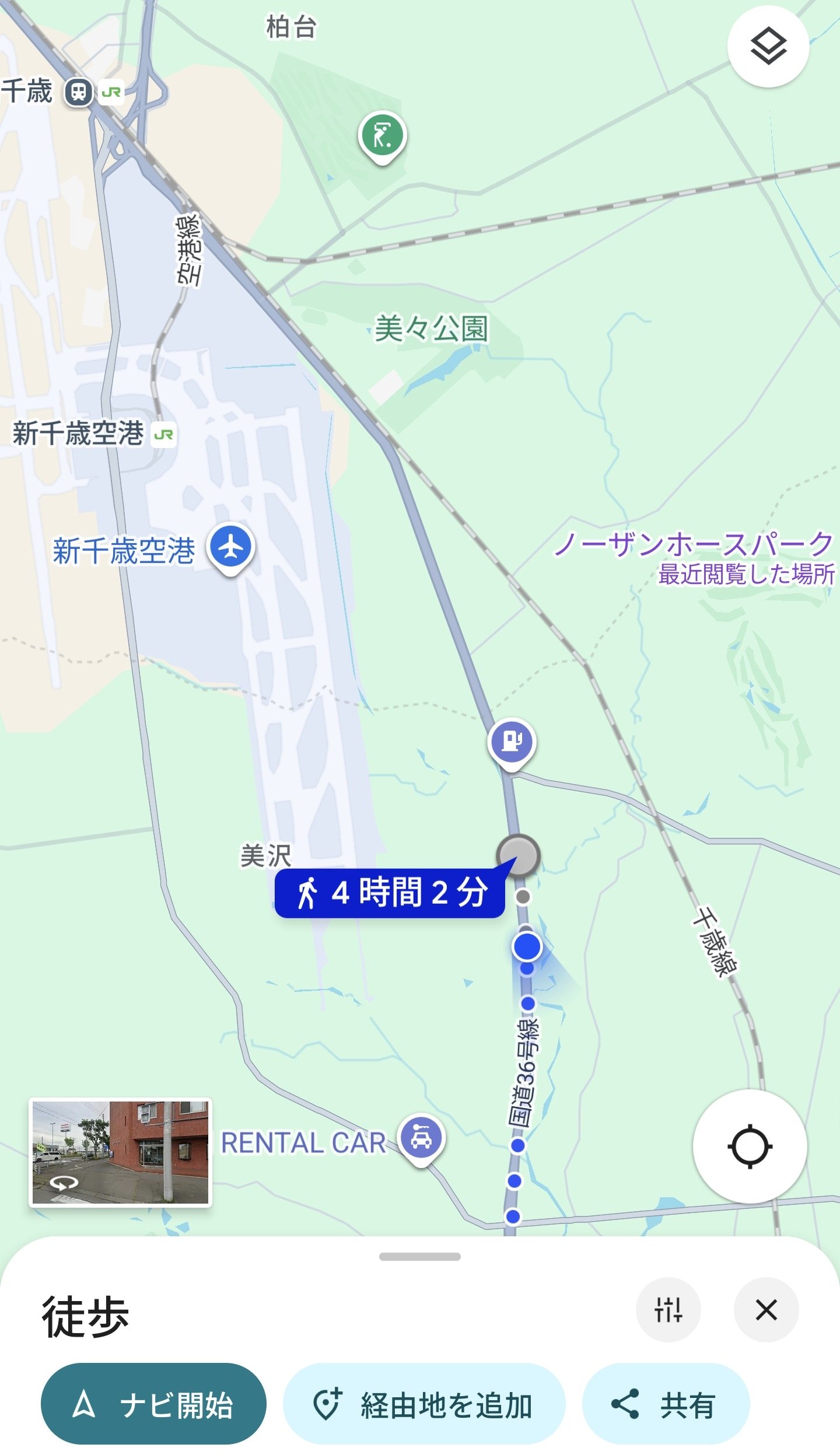The height and width of the screenshot is (1451, 840).
Task: Center map on my current location
Action: (x=750, y=1146)
